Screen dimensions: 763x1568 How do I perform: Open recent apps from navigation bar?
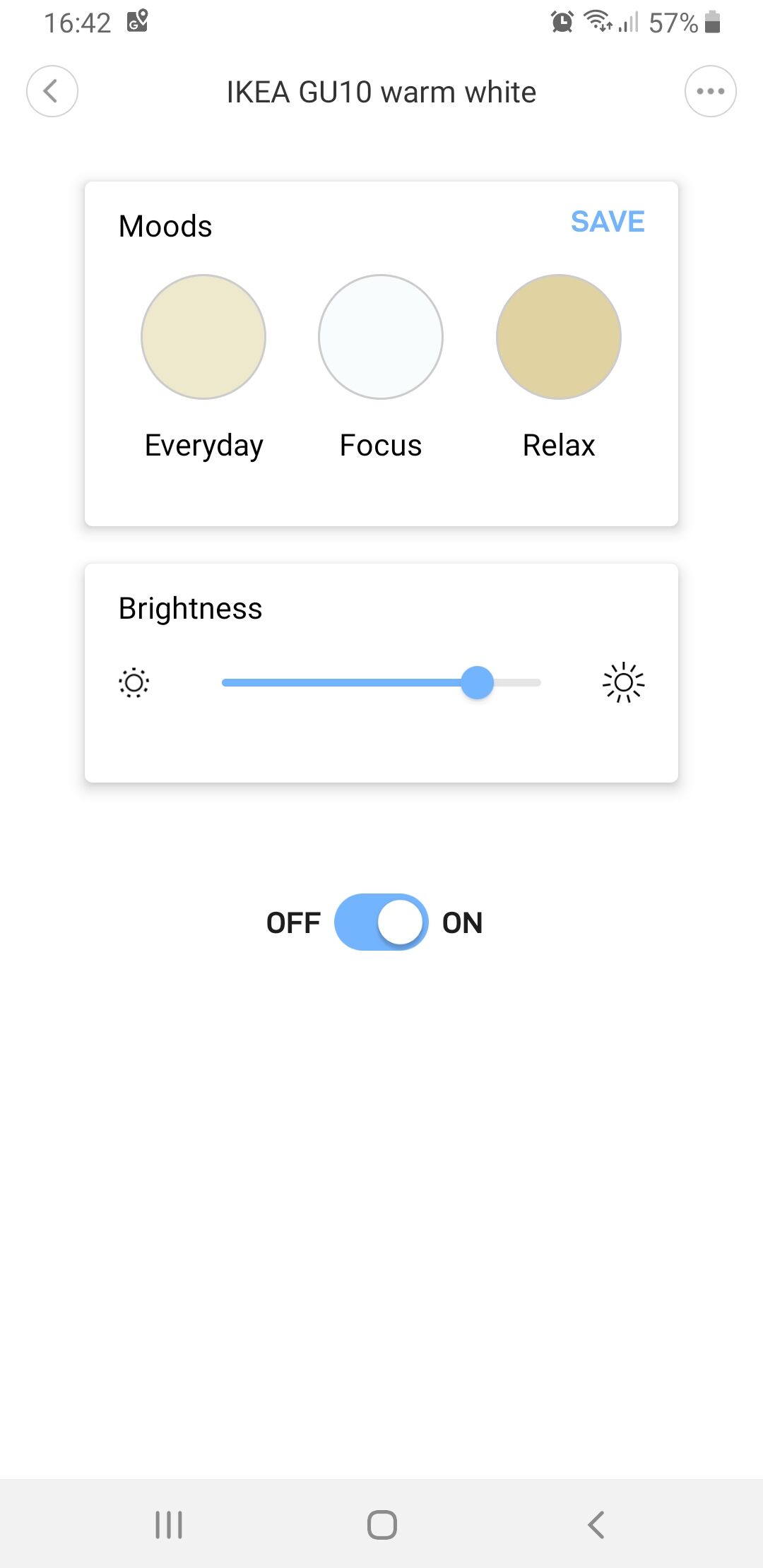point(169,1524)
